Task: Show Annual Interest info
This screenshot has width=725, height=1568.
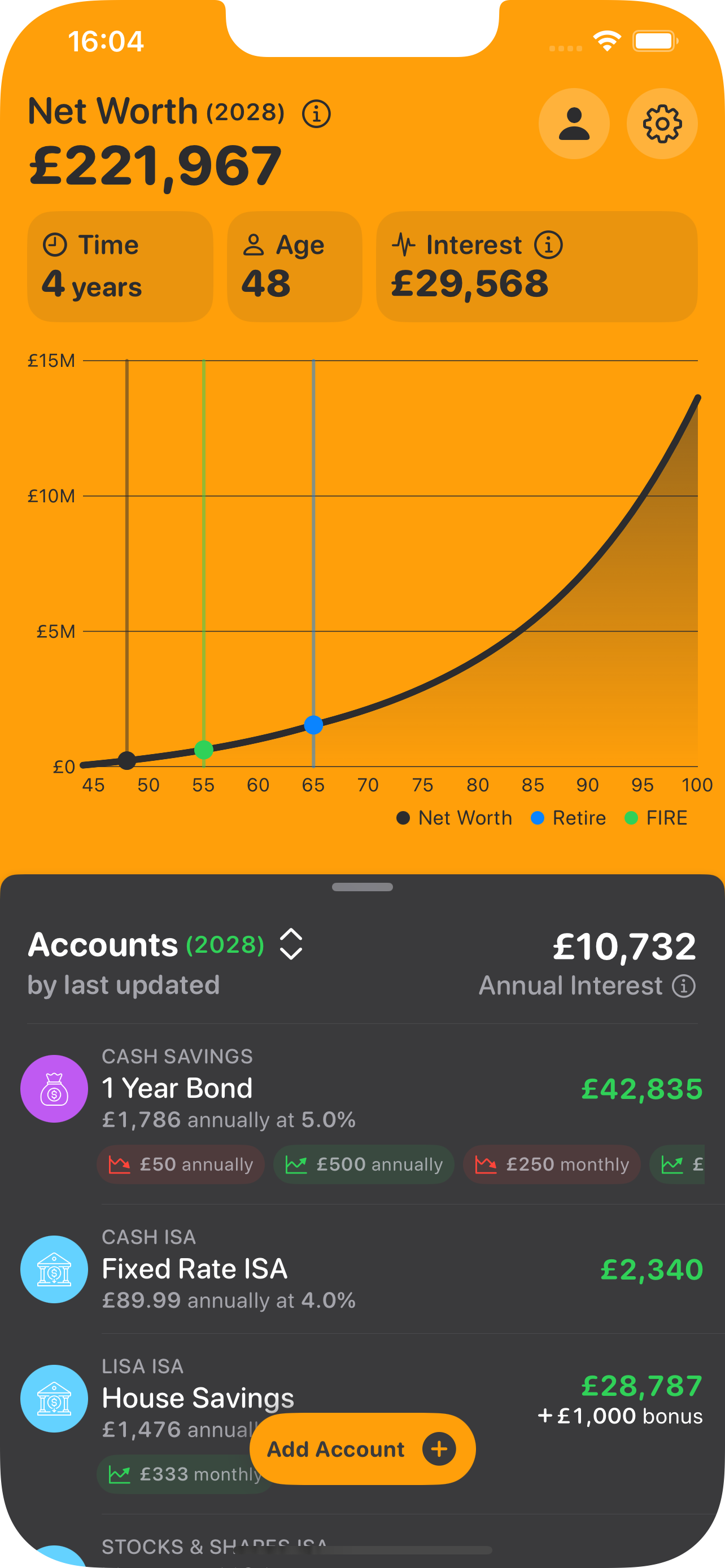Action: 684,986
